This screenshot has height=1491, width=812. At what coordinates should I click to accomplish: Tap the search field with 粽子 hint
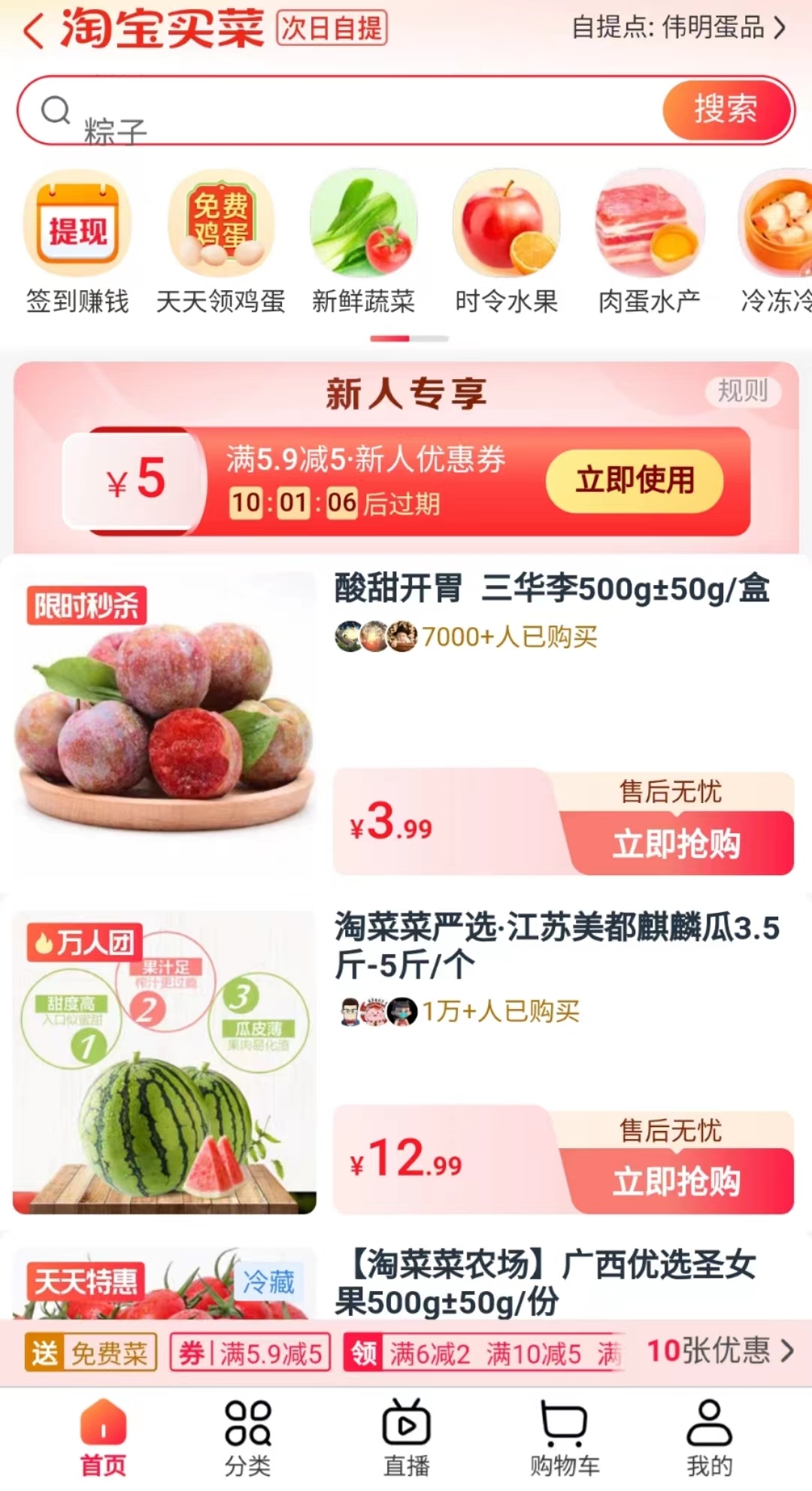click(338, 111)
